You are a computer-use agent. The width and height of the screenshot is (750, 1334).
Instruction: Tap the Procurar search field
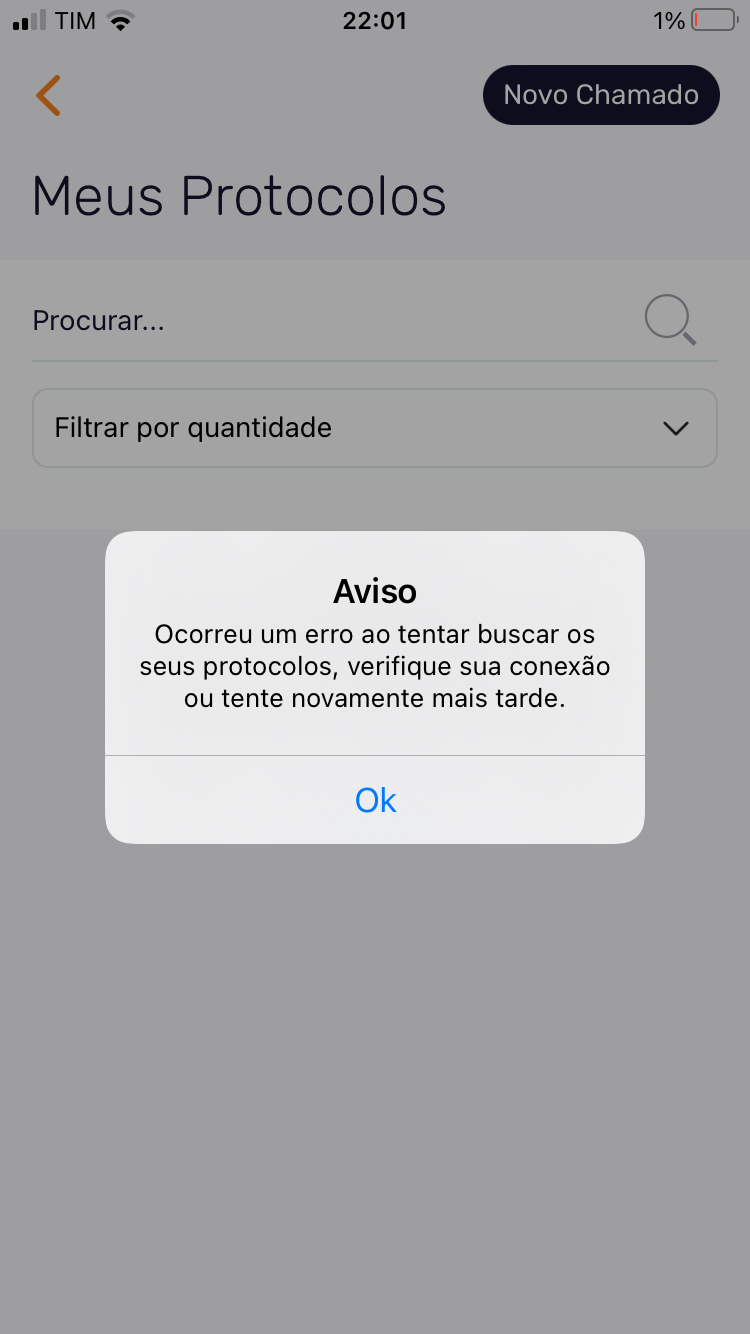pos(330,321)
